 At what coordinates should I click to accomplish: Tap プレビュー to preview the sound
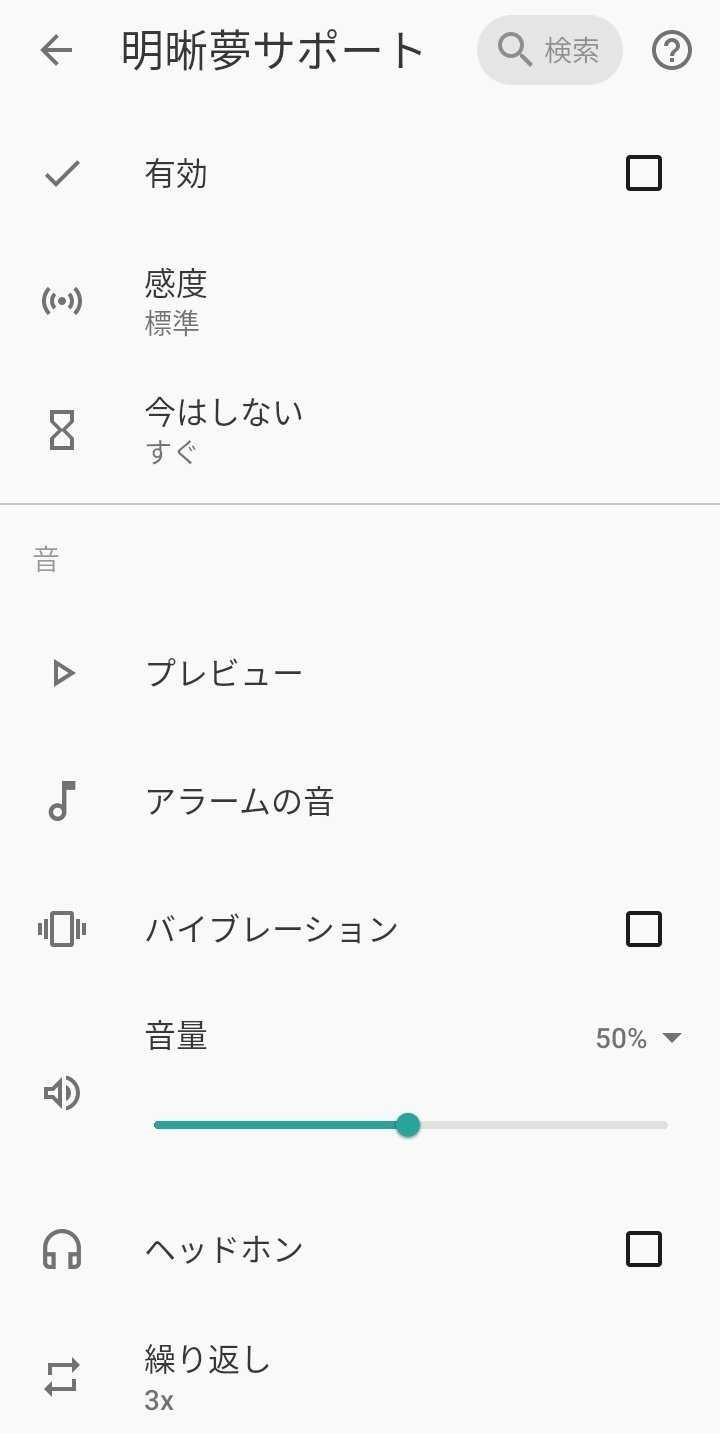point(360,673)
